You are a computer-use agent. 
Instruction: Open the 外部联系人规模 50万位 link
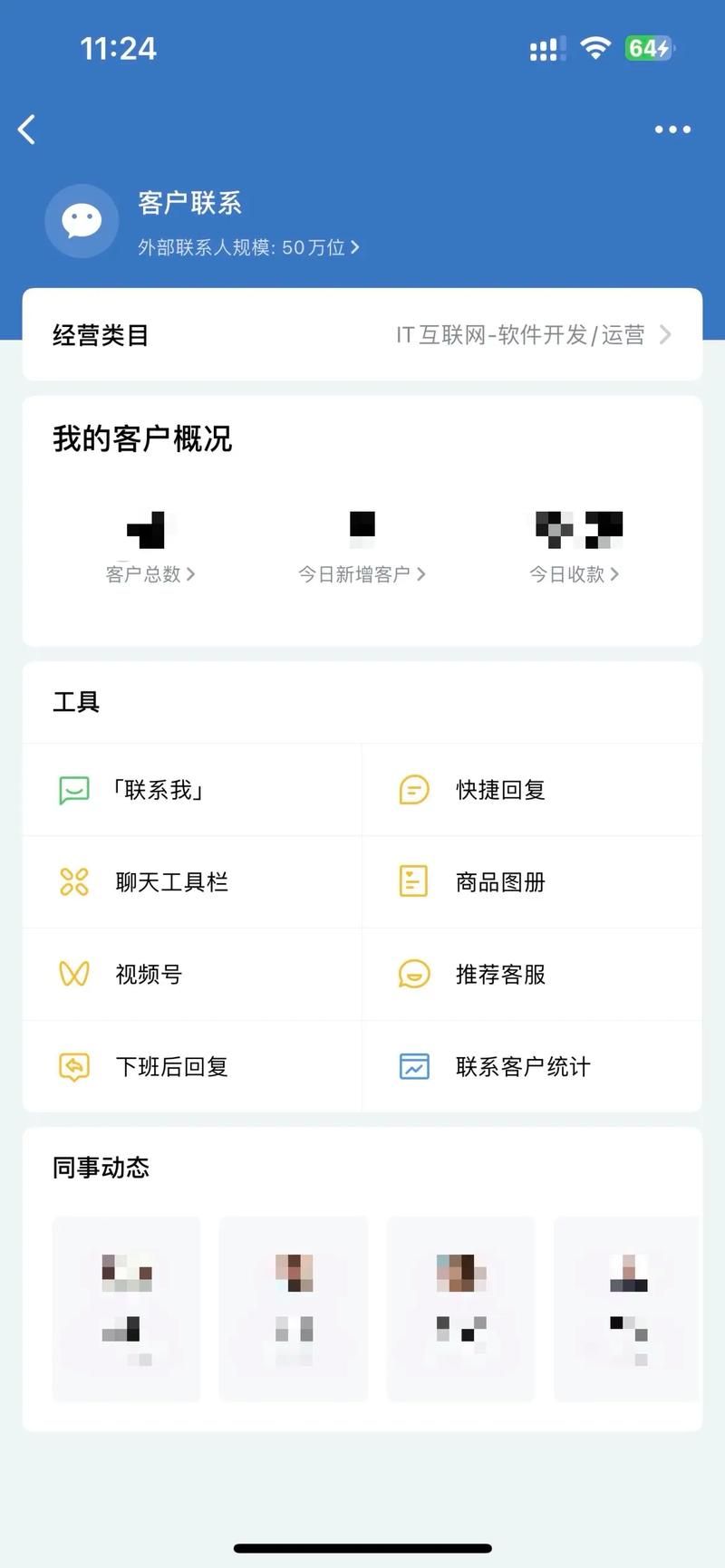click(x=248, y=246)
